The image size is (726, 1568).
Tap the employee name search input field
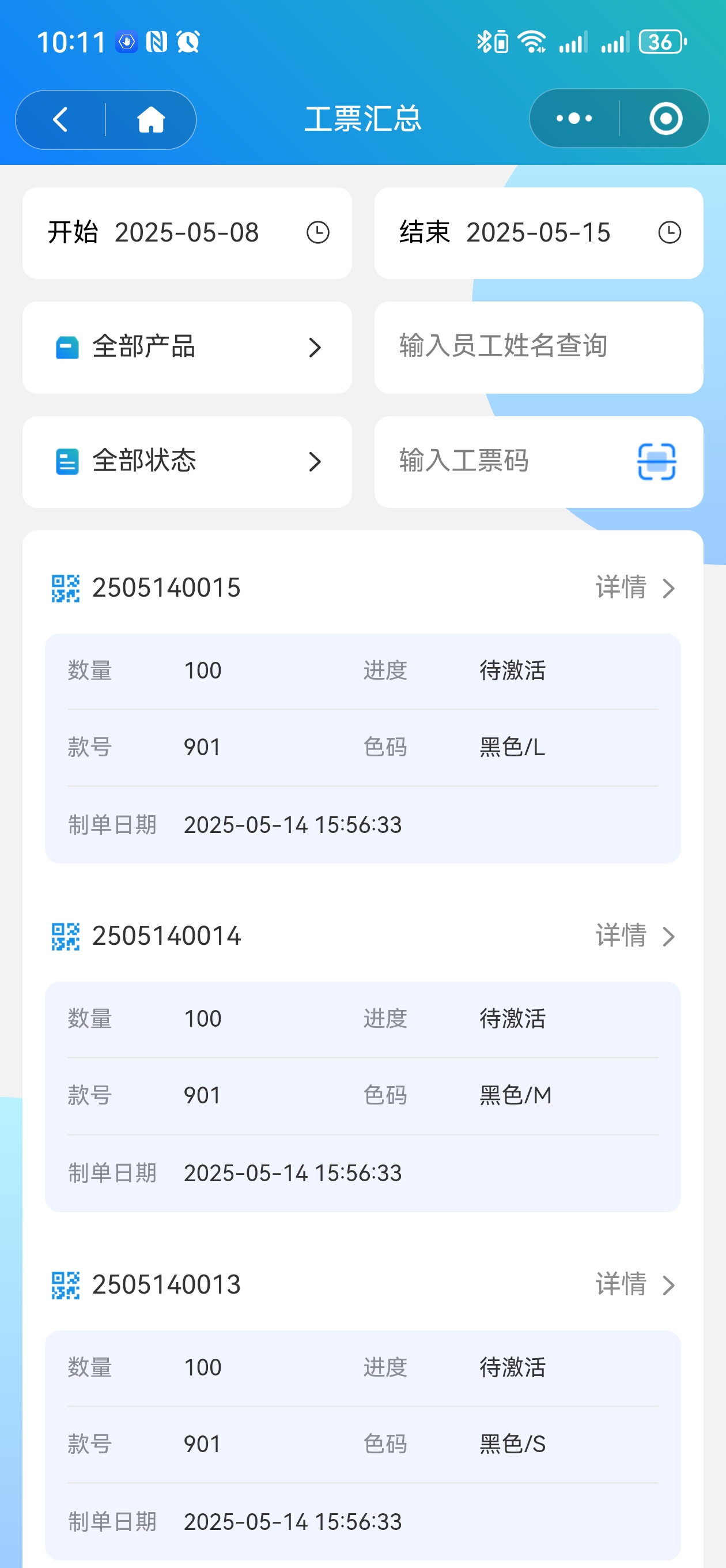click(x=539, y=347)
